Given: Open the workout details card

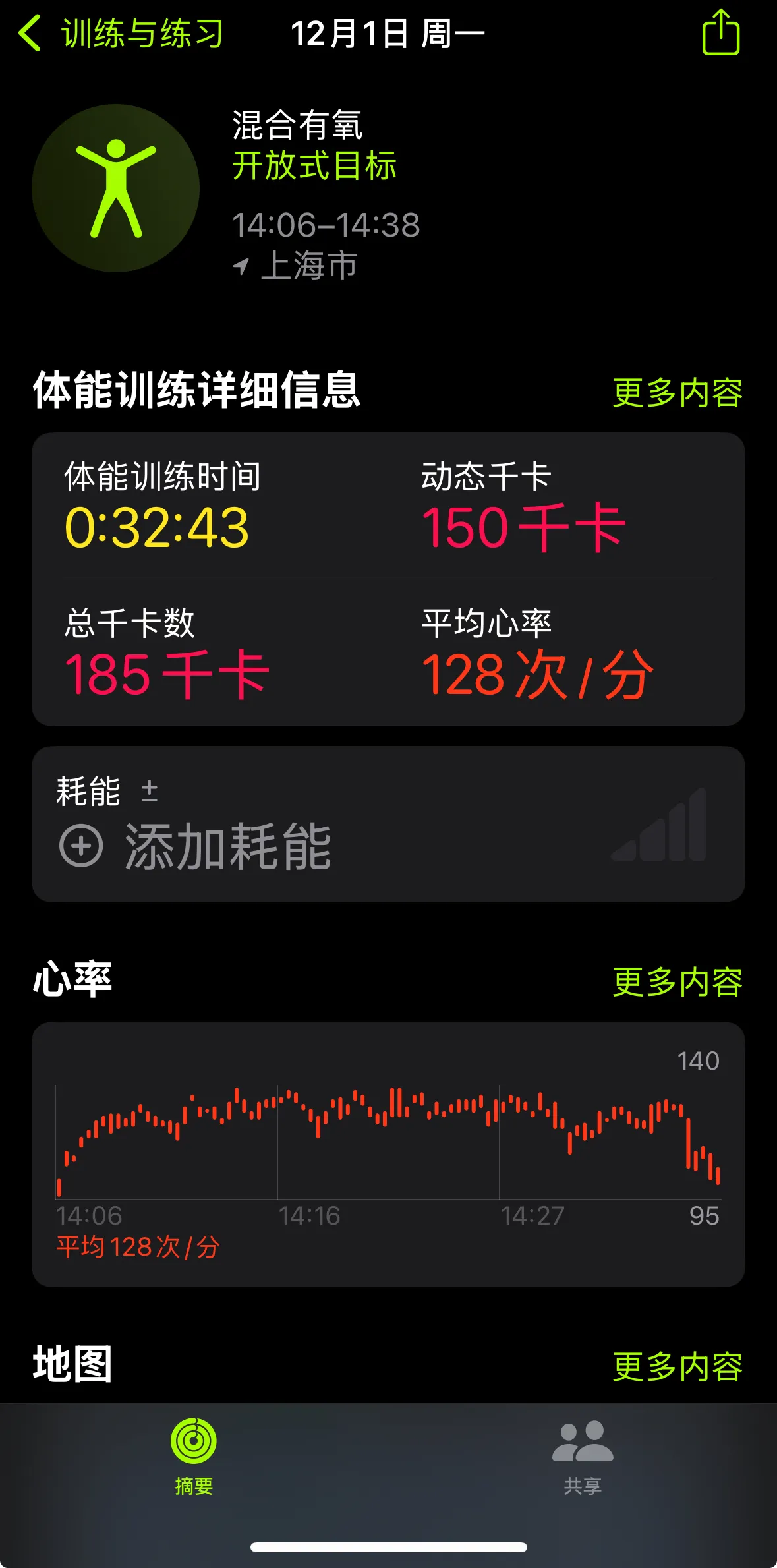Looking at the screenshot, I should (x=388, y=579).
